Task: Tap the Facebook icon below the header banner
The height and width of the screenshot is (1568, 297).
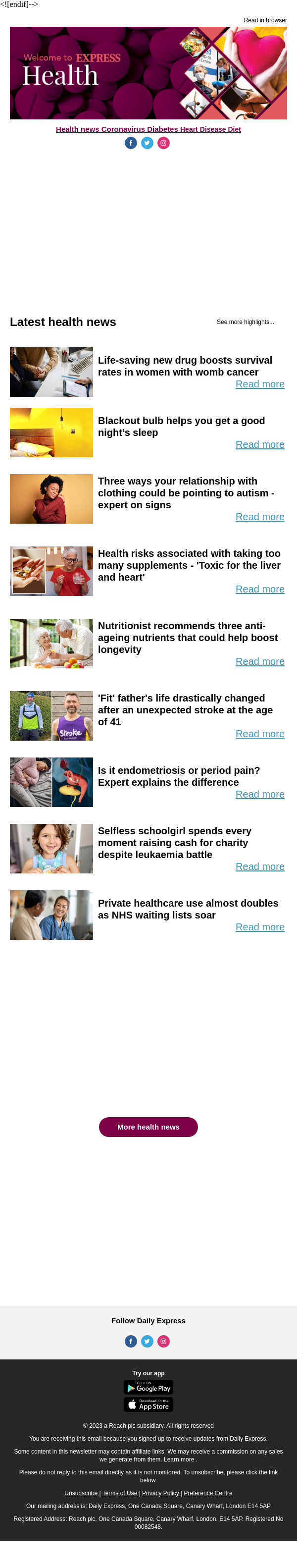Action: coord(131,143)
